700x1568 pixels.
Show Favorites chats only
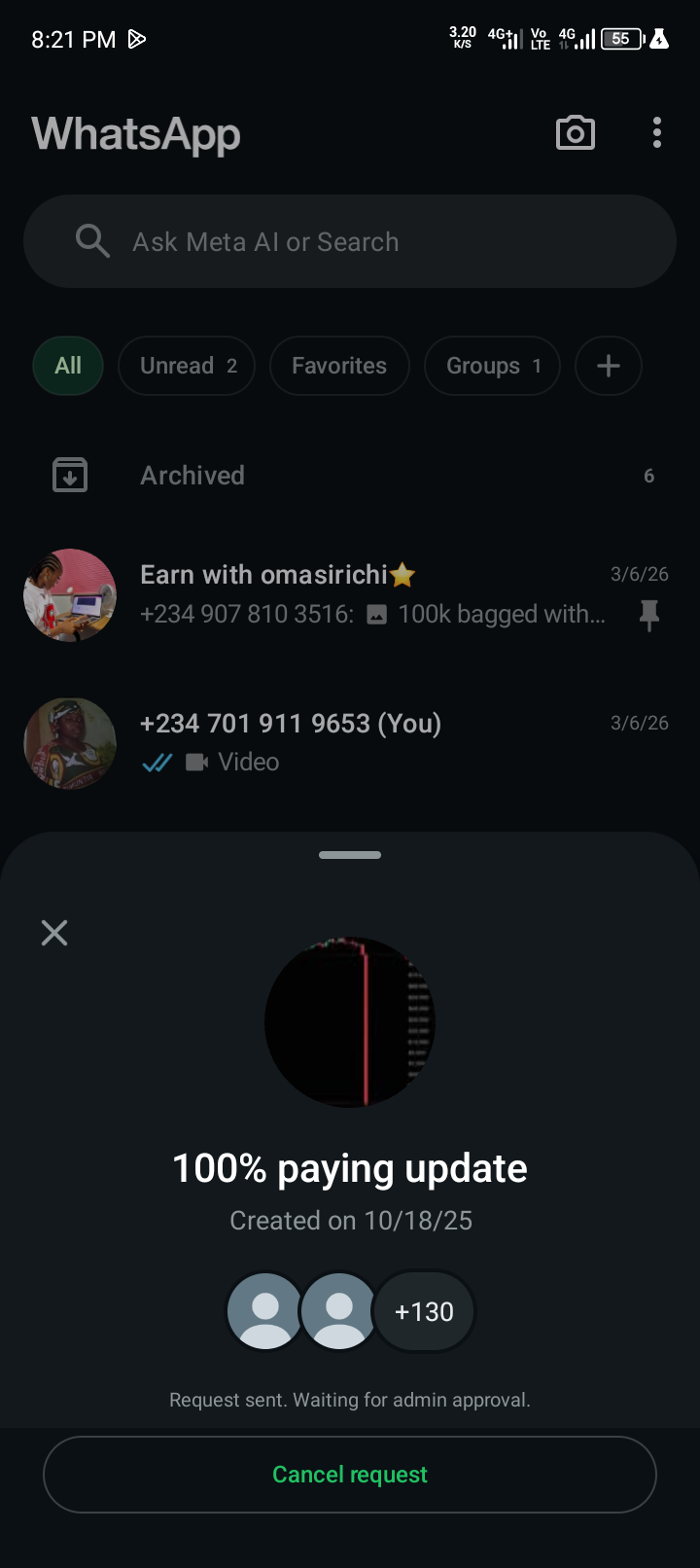point(339,366)
